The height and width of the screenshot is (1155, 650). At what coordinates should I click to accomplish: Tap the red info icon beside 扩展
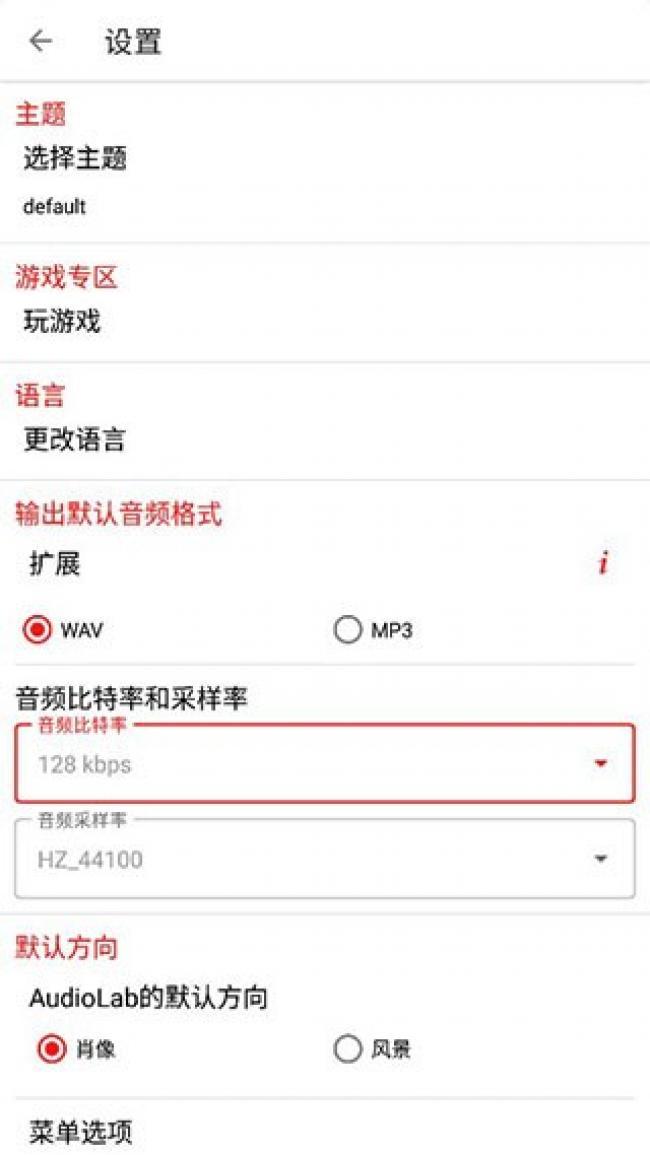point(603,564)
